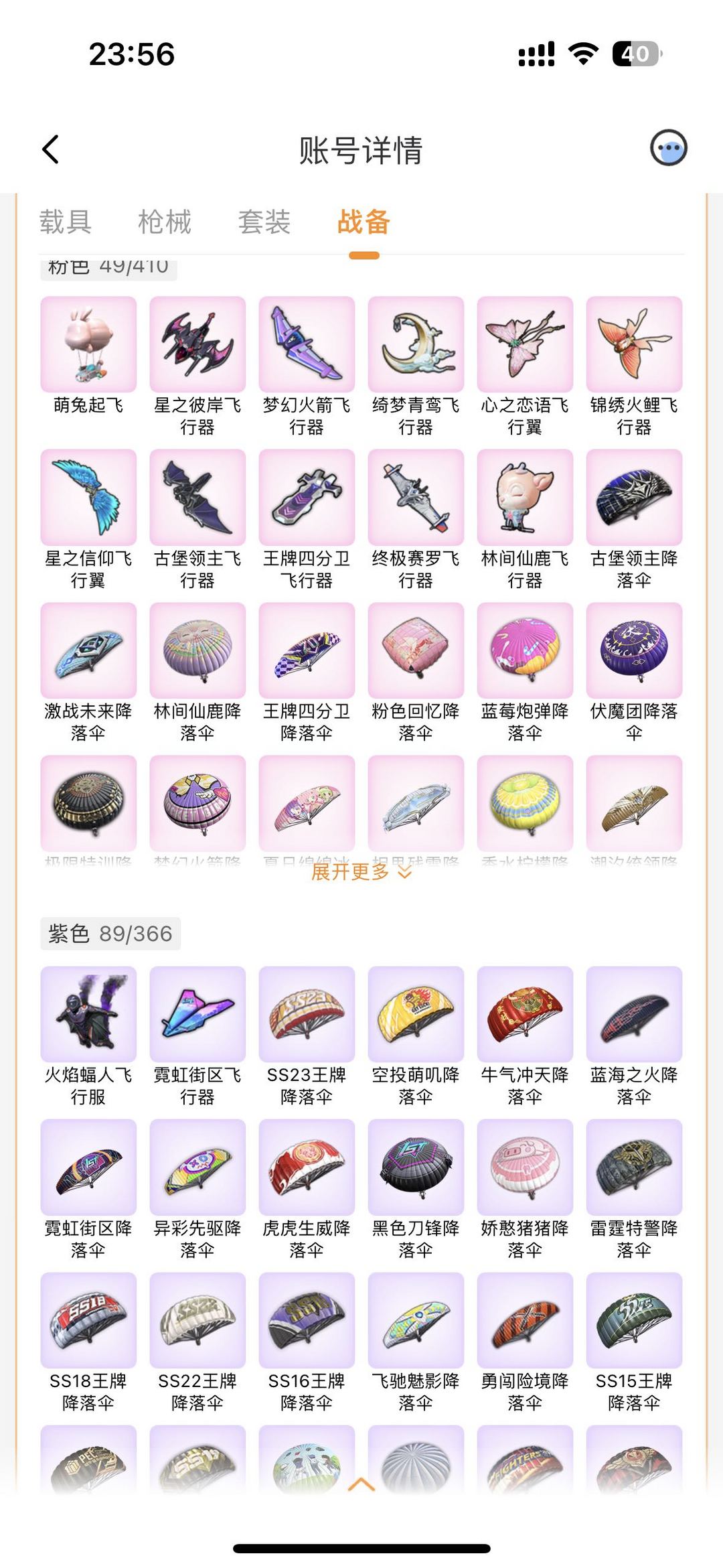The height and width of the screenshot is (1568, 723).
Task: Select the 萌兔起飞 flight item icon
Action: coord(88,344)
